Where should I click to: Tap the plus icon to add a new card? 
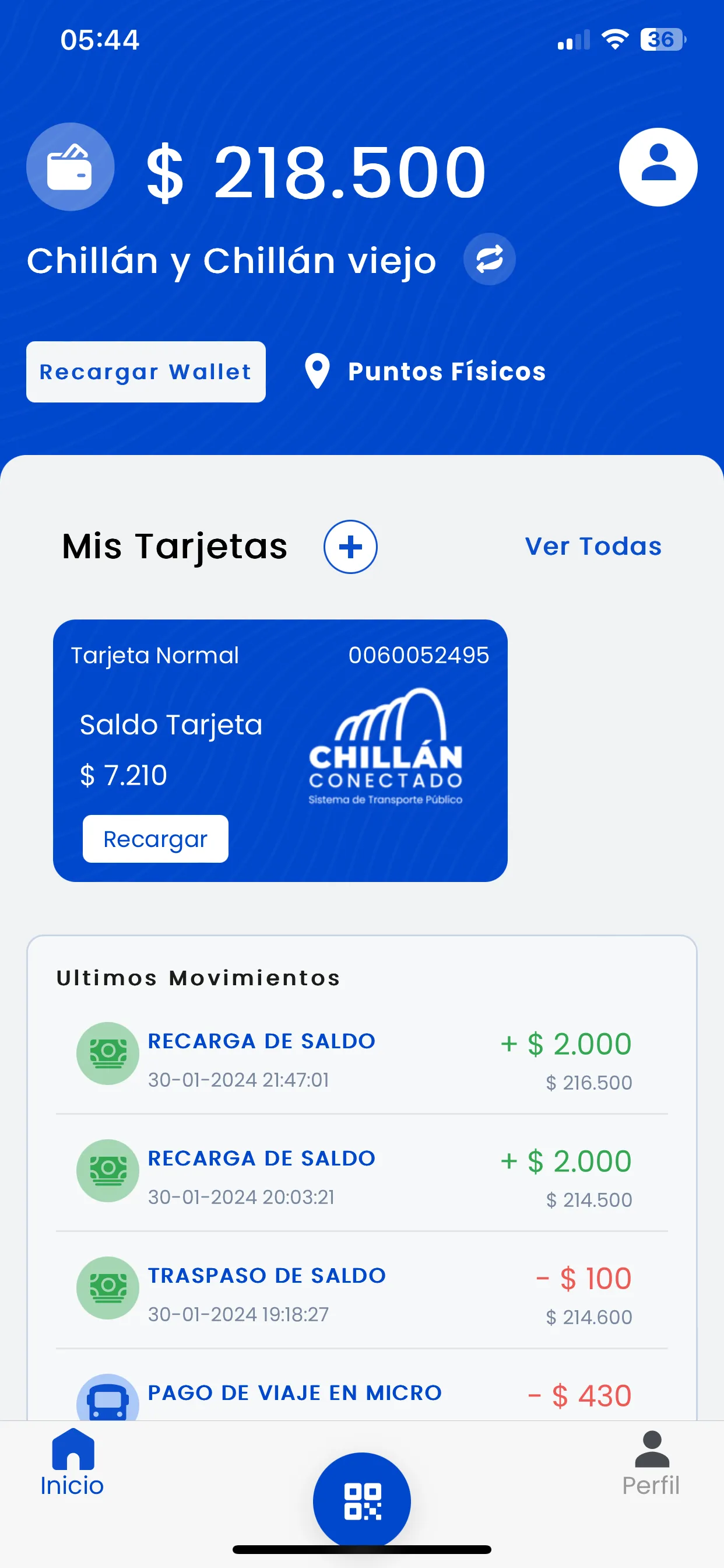coord(350,547)
